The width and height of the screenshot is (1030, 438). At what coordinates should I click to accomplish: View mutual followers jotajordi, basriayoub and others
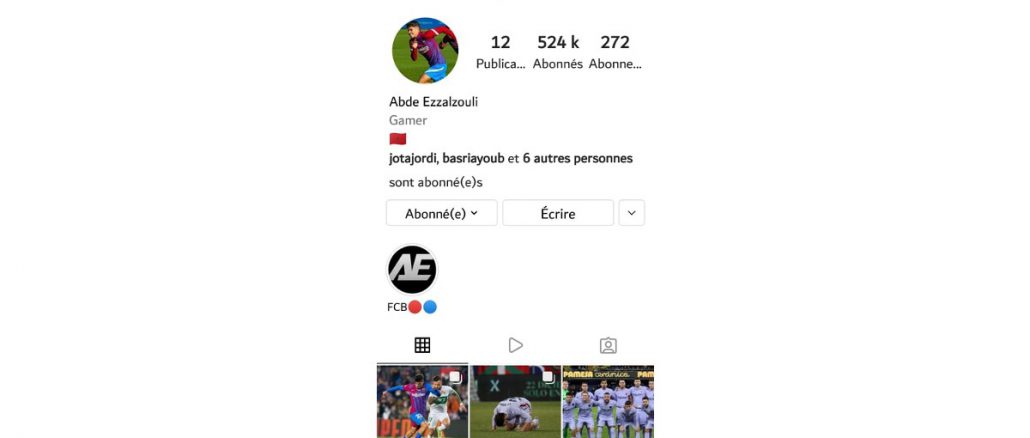pyautogui.click(x=510, y=158)
